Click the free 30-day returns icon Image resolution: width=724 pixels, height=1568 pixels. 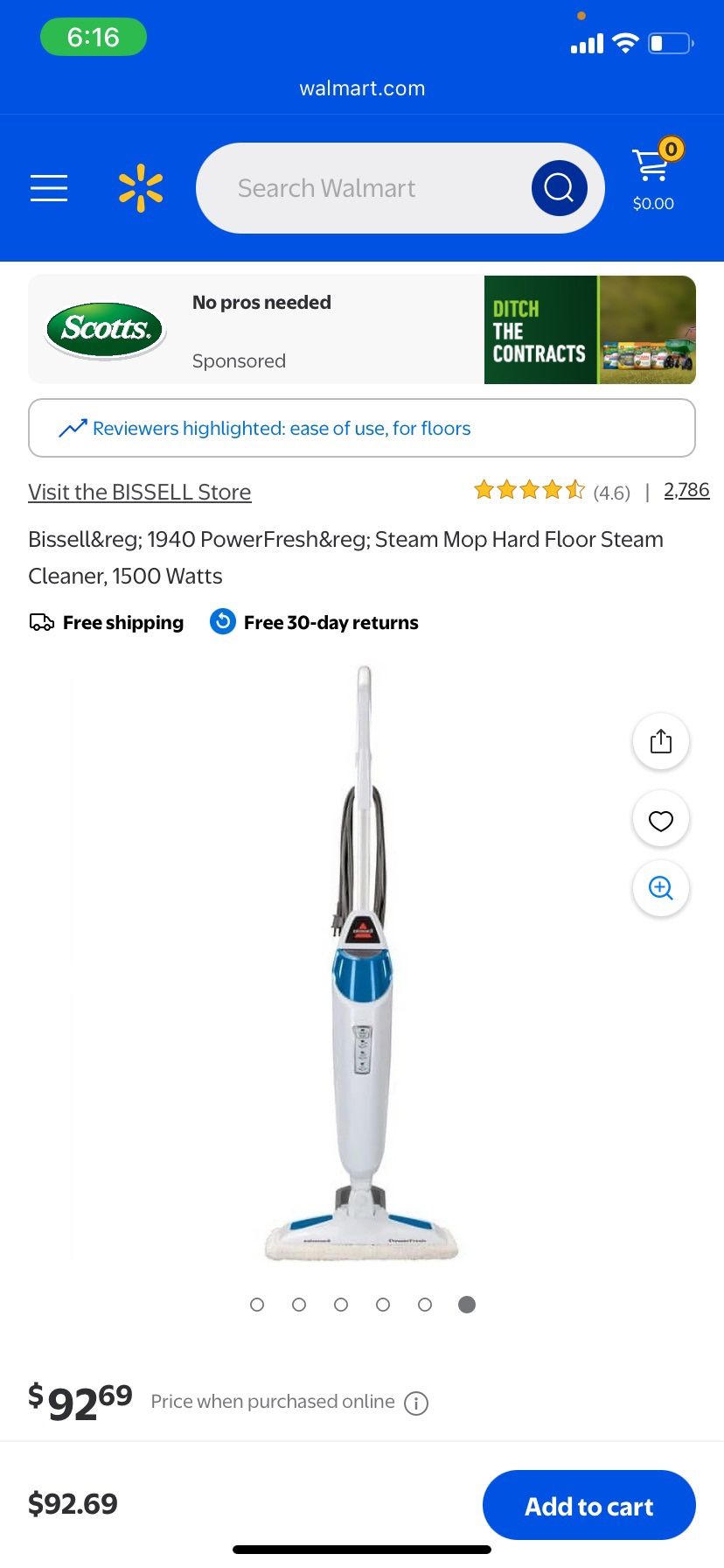click(221, 621)
